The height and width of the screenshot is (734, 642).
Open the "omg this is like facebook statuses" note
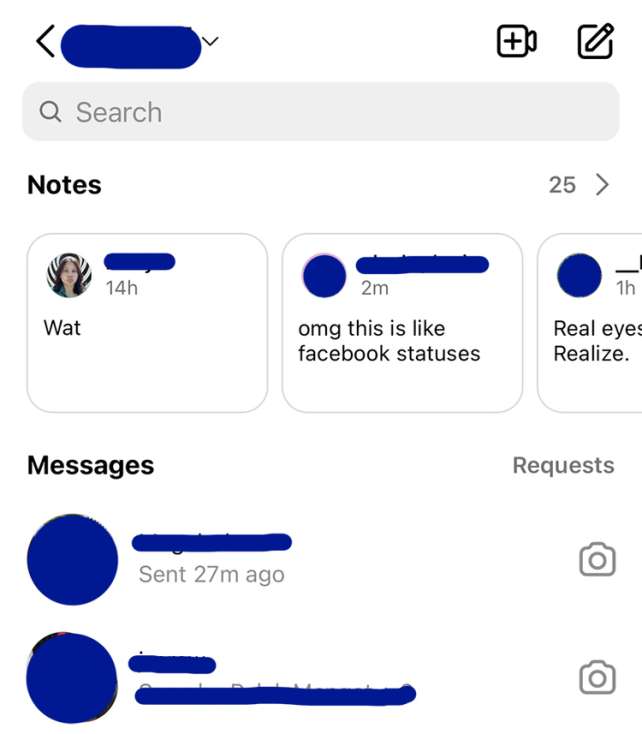pyautogui.click(x=402, y=323)
